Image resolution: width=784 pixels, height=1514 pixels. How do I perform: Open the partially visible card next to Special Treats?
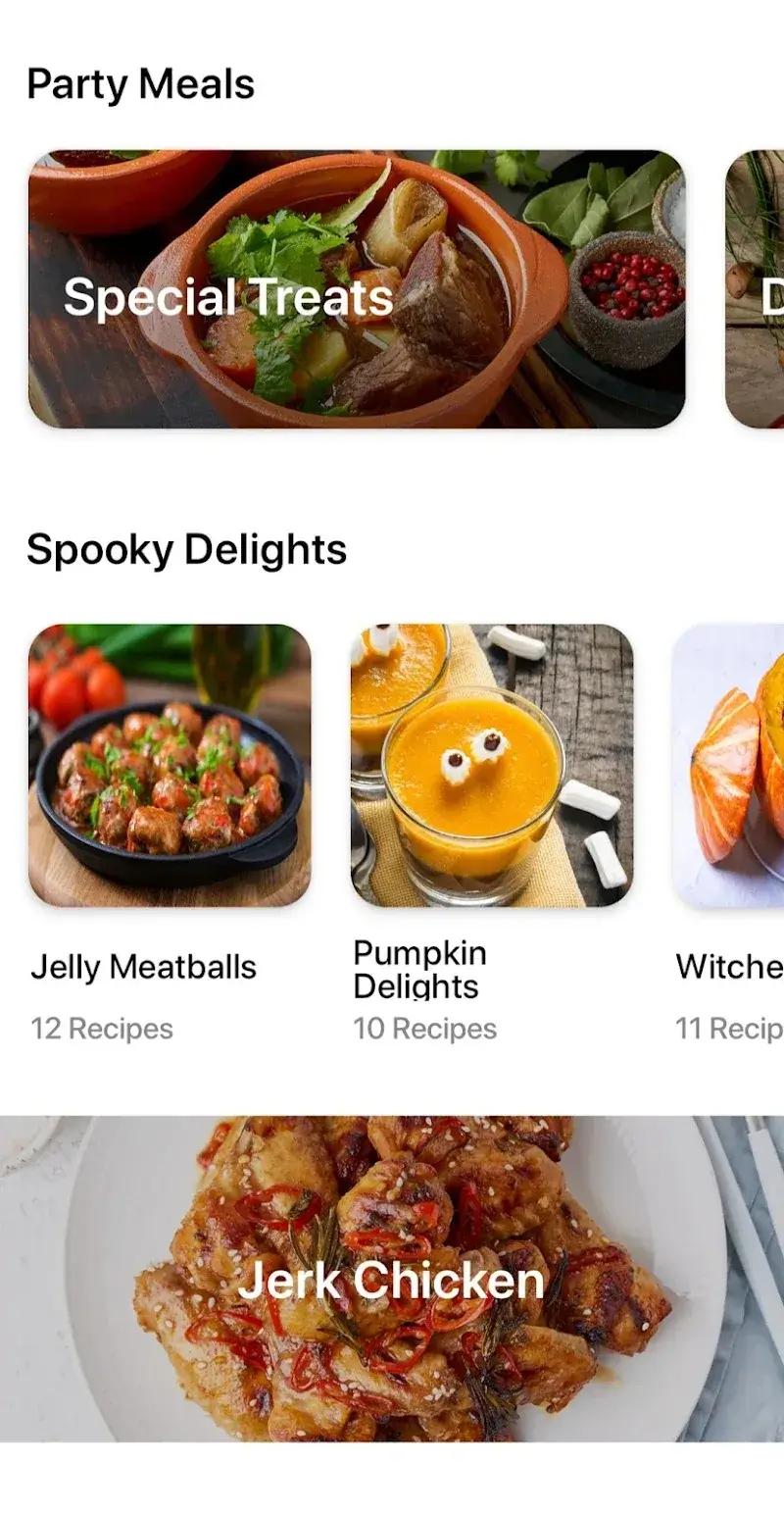pos(757,289)
